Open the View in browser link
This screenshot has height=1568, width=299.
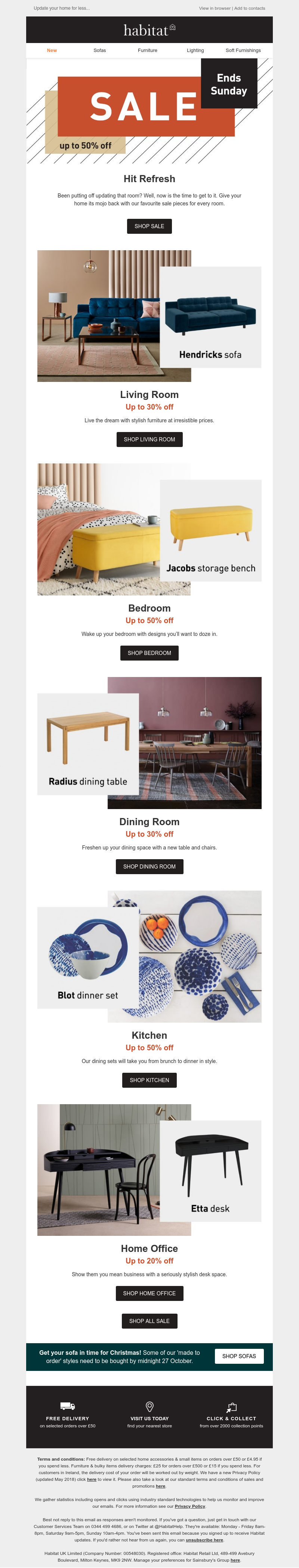click(x=215, y=9)
